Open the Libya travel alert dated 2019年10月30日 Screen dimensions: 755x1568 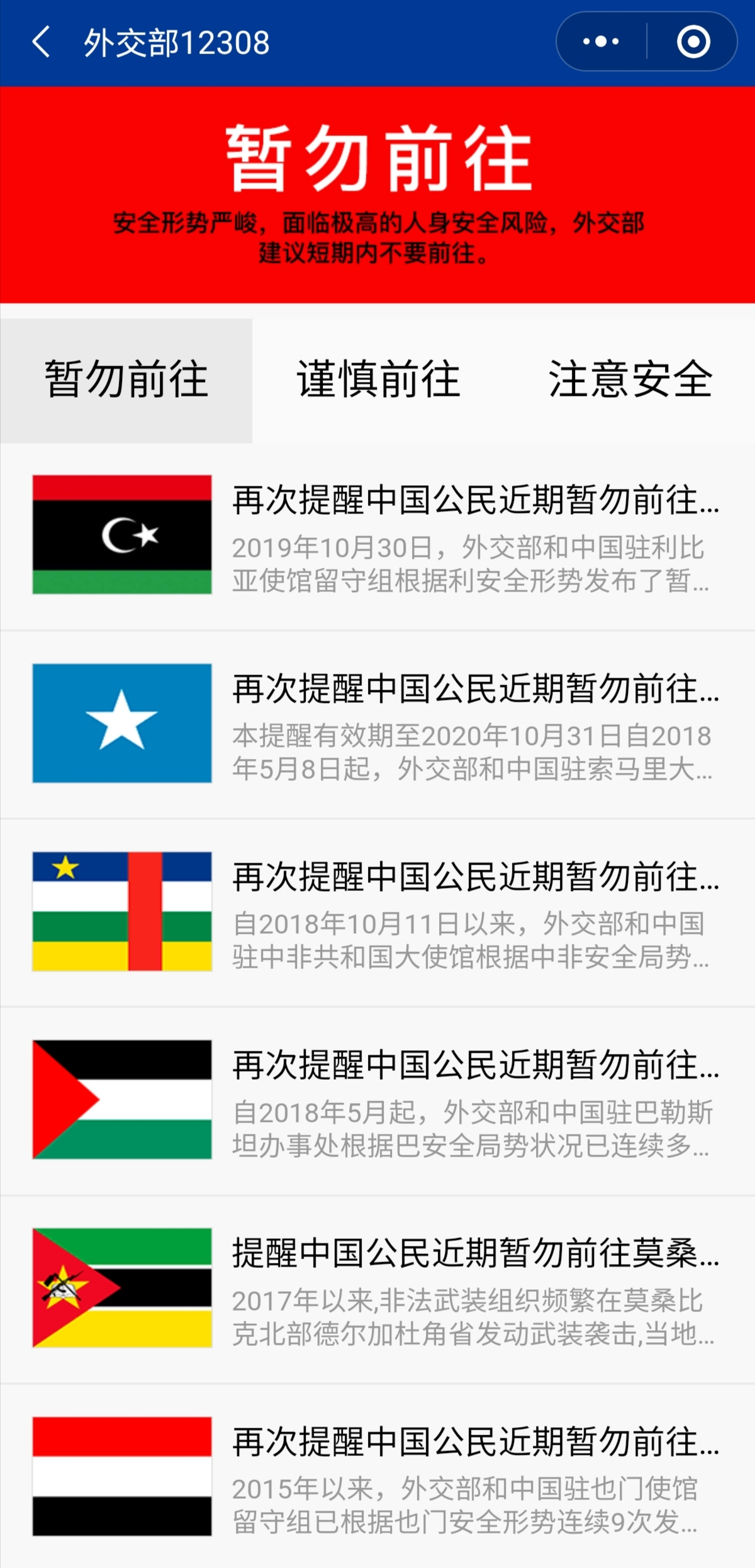coord(377,535)
